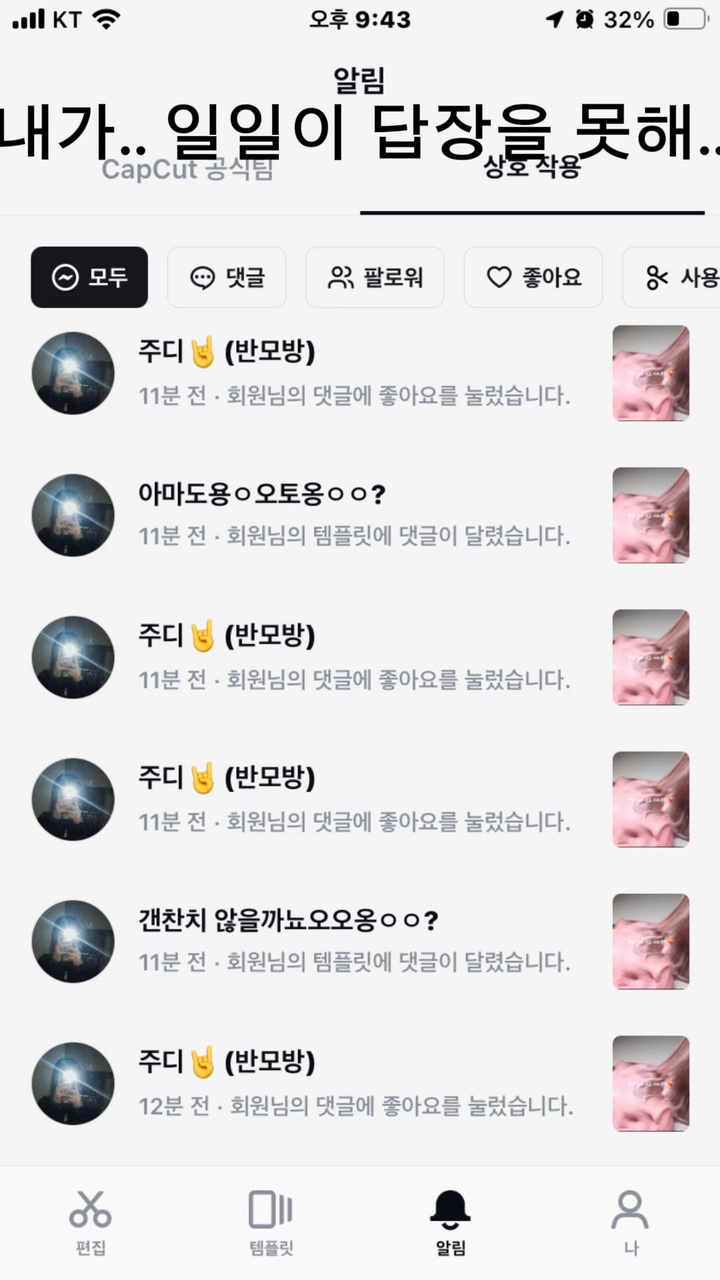Open the template thumbnail beside 아마도용 comment
This screenshot has height=1280, width=720.
[650, 515]
